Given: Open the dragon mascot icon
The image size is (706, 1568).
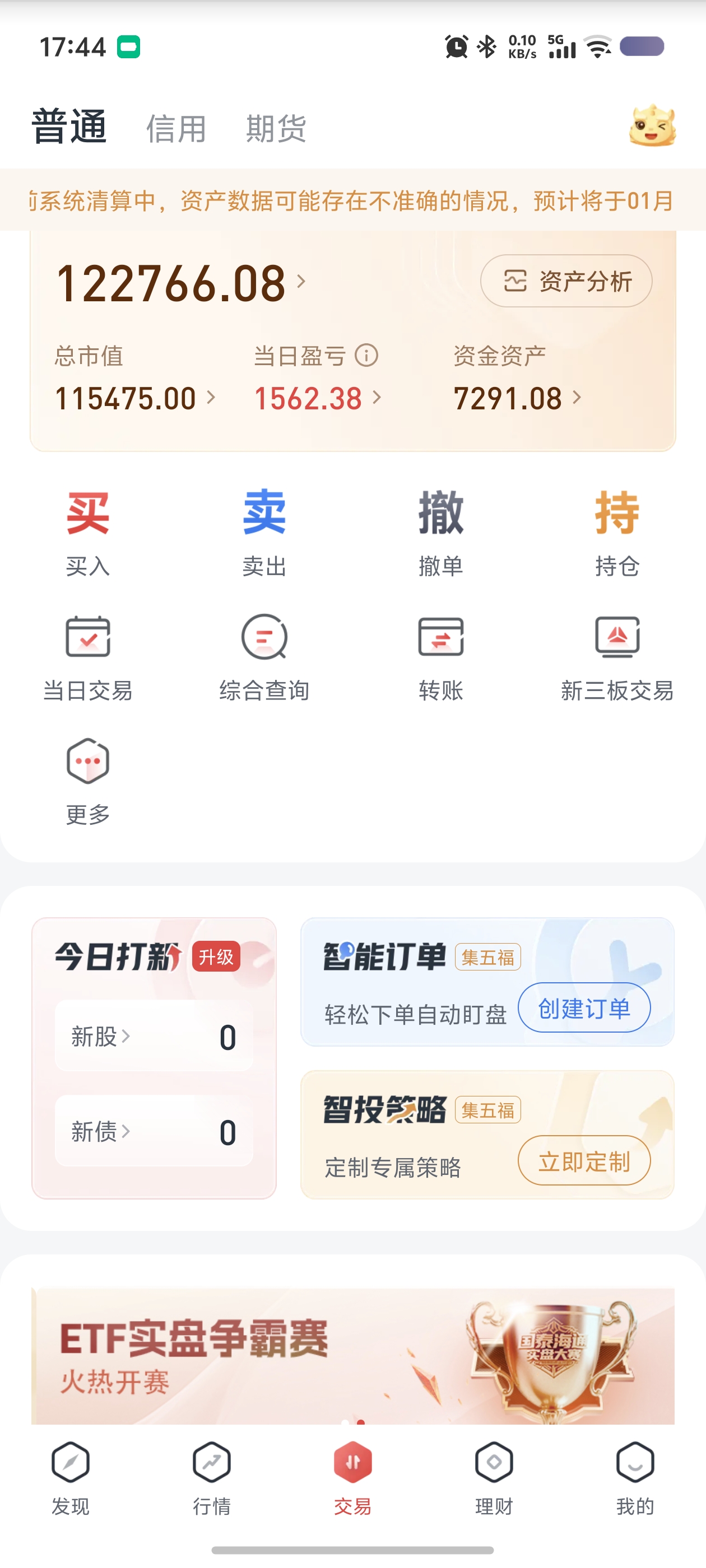Looking at the screenshot, I should pyautogui.click(x=652, y=126).
